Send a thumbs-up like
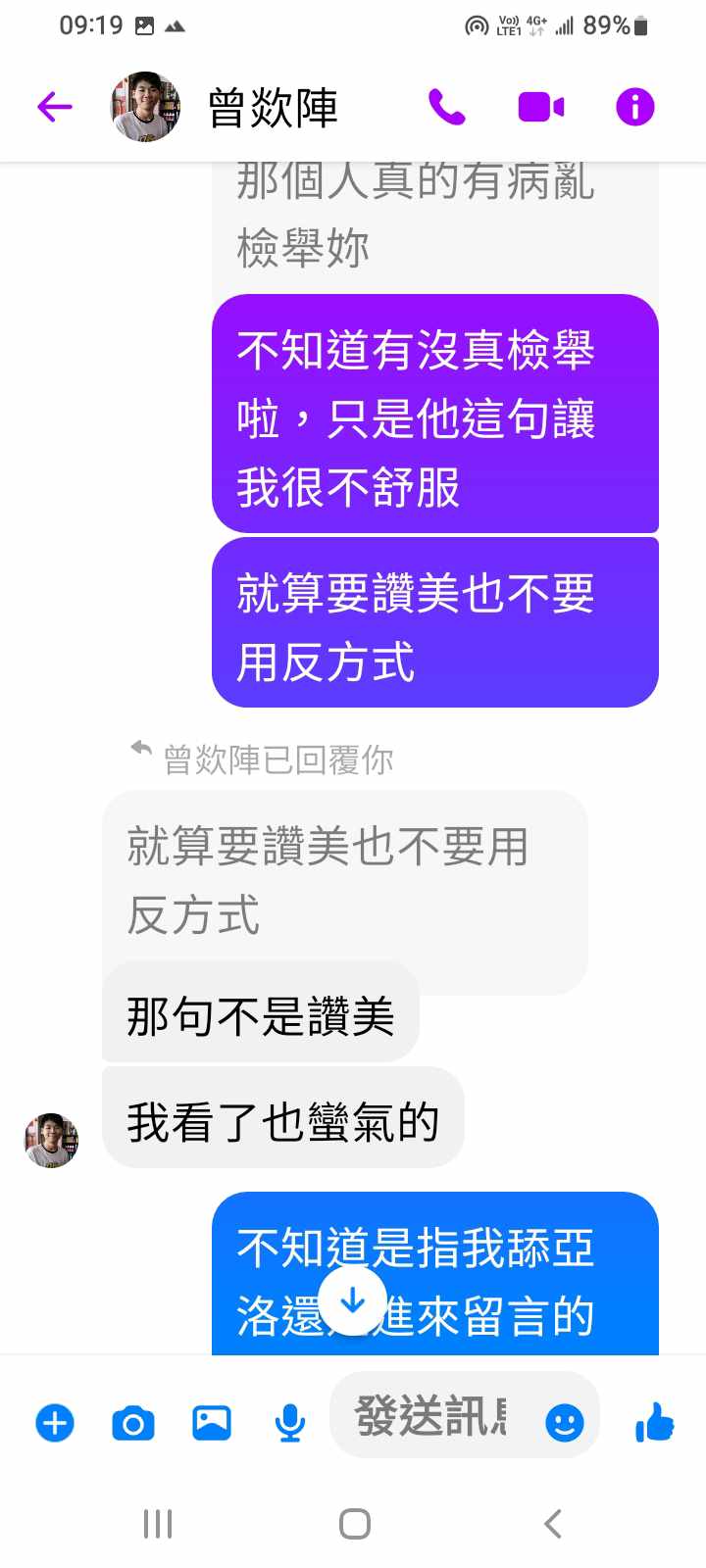This screenshot has width=706, height=1568. pos(654,1421)
